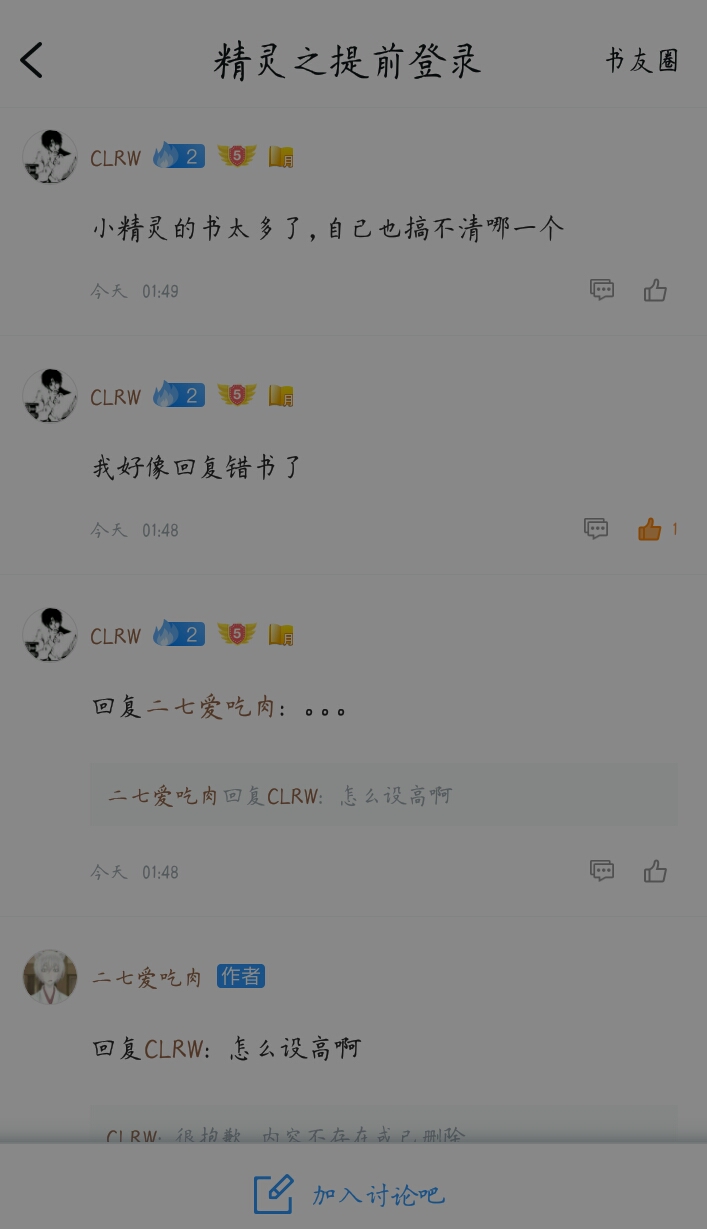Go back using the top-left arrow
The width and height of the screenshot is (707, 1229).
32,60
